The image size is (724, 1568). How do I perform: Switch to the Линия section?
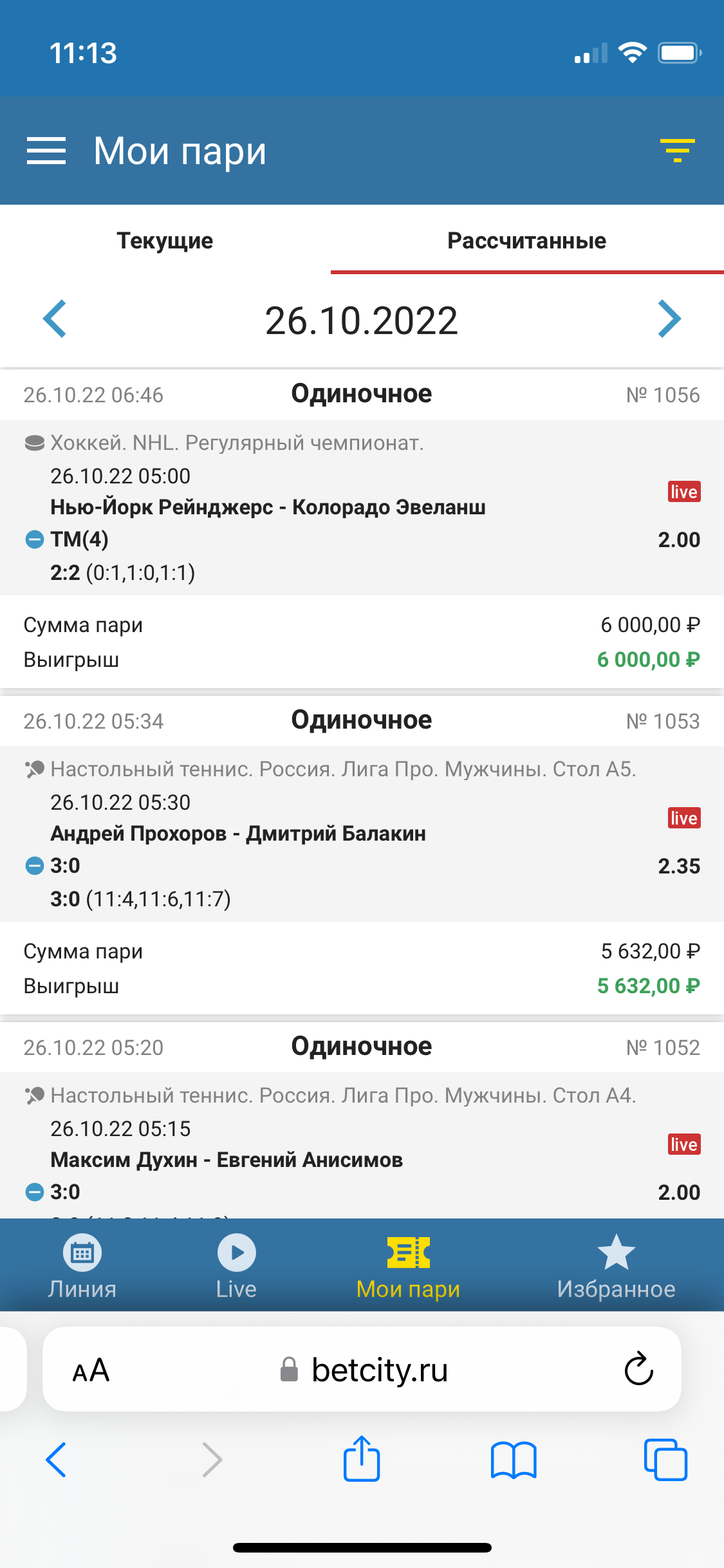click(x=82, y=1266)
